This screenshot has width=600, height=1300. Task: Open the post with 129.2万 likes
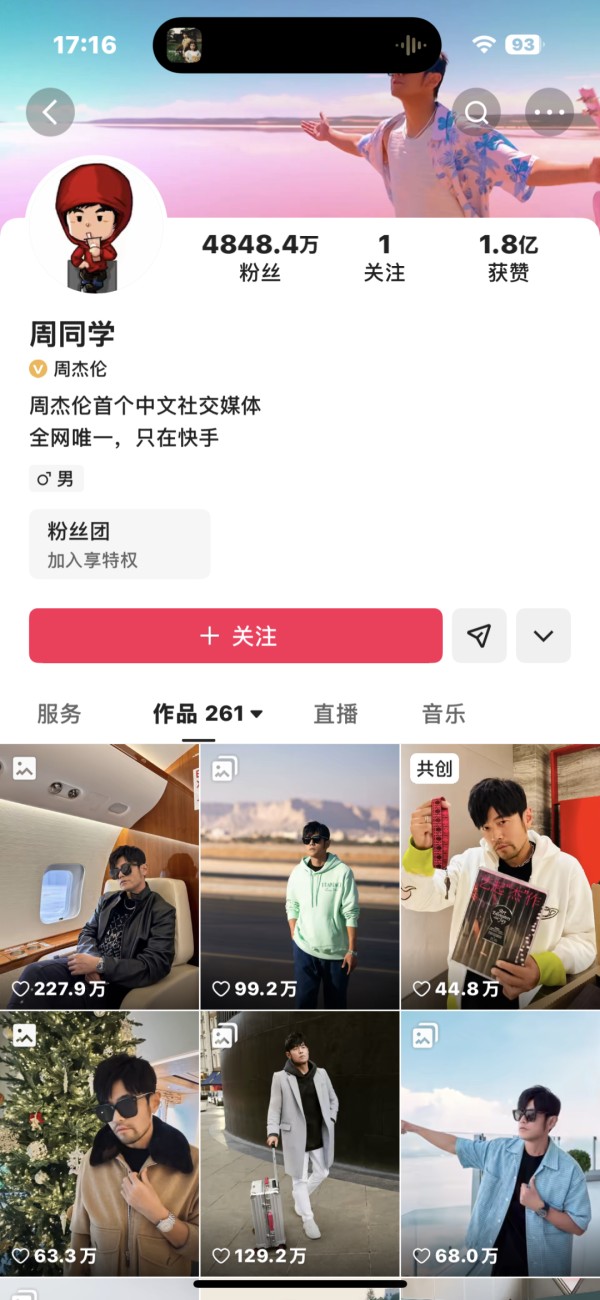pyautogui.click(x=300, y=1143)
